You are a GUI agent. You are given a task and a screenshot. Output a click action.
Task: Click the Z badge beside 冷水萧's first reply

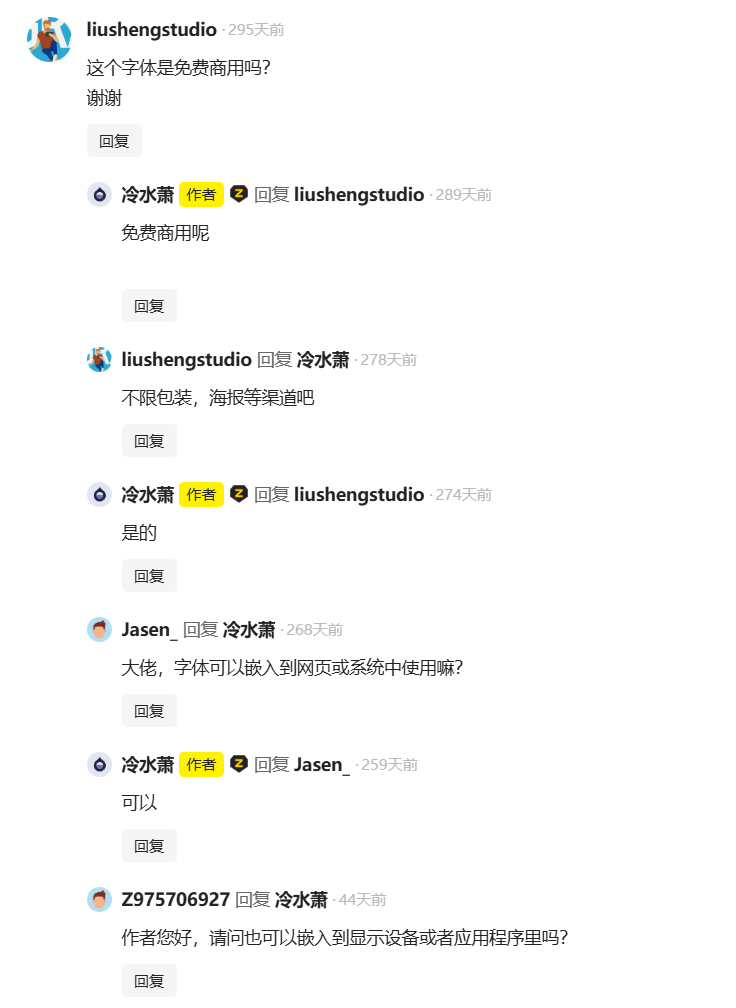238,194
